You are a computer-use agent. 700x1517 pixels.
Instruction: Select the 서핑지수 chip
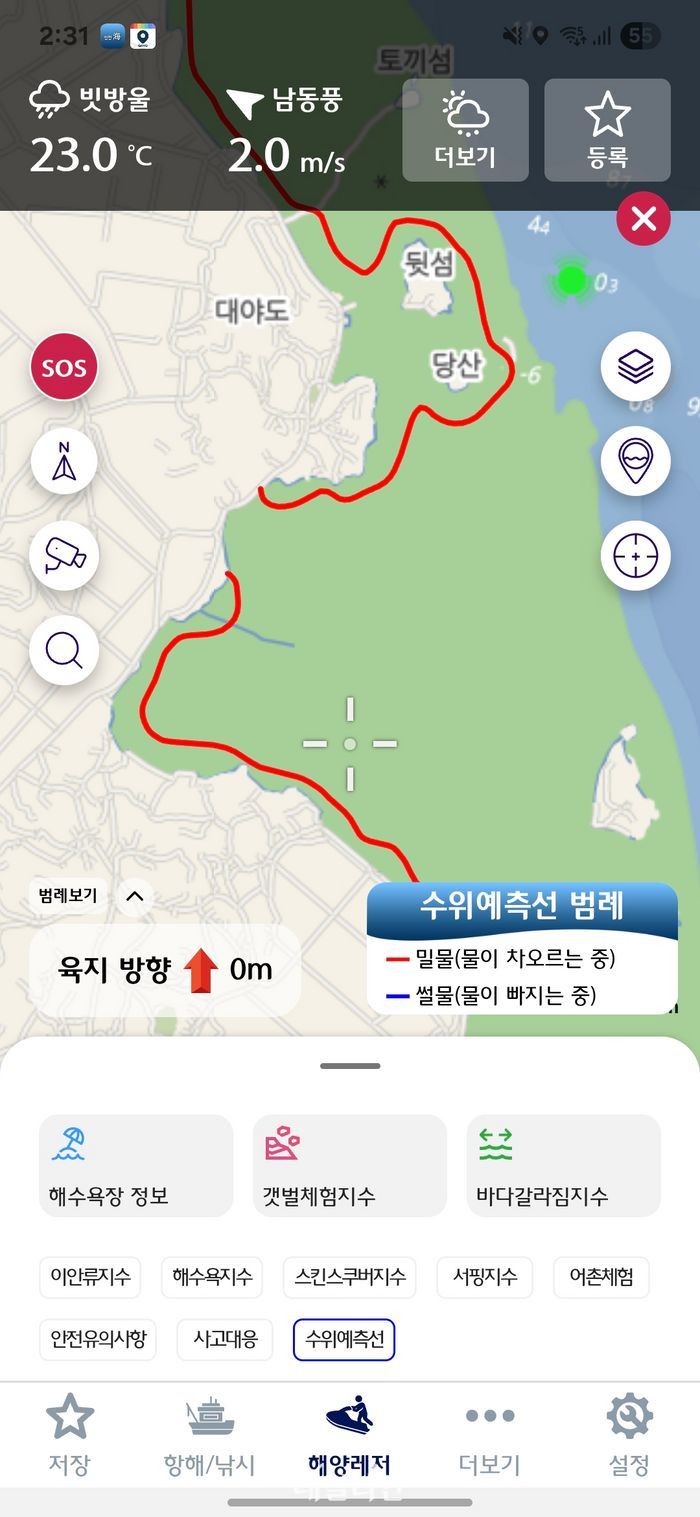coord(485,1277)
